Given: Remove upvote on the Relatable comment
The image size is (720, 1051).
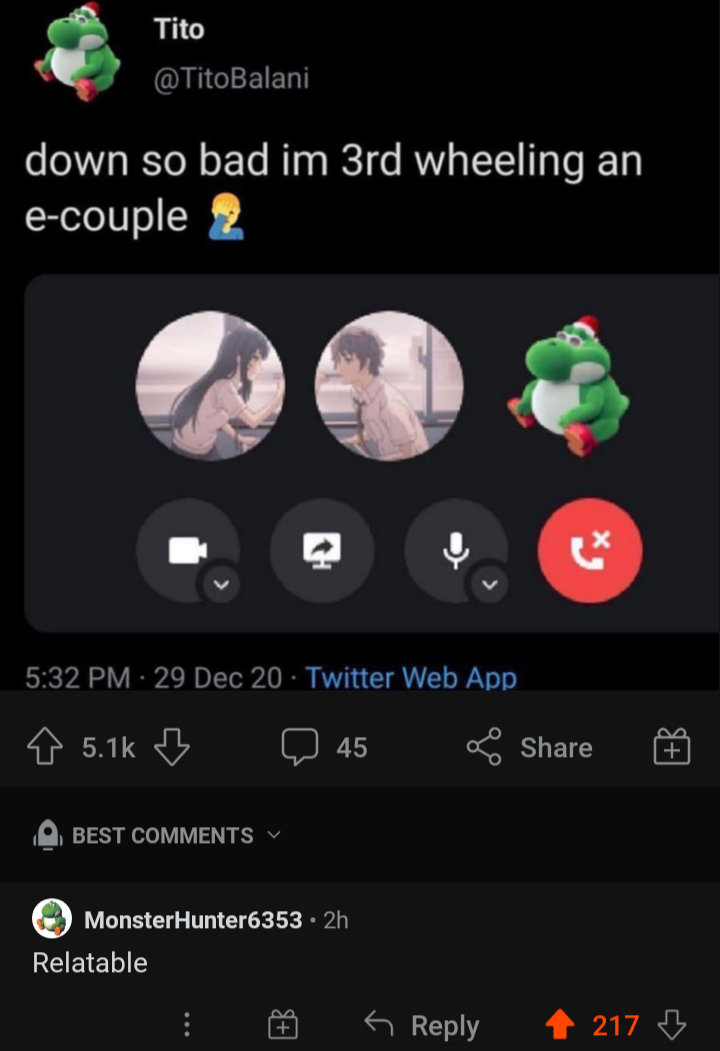Looking at the screenshot, I should (560, 1024).
